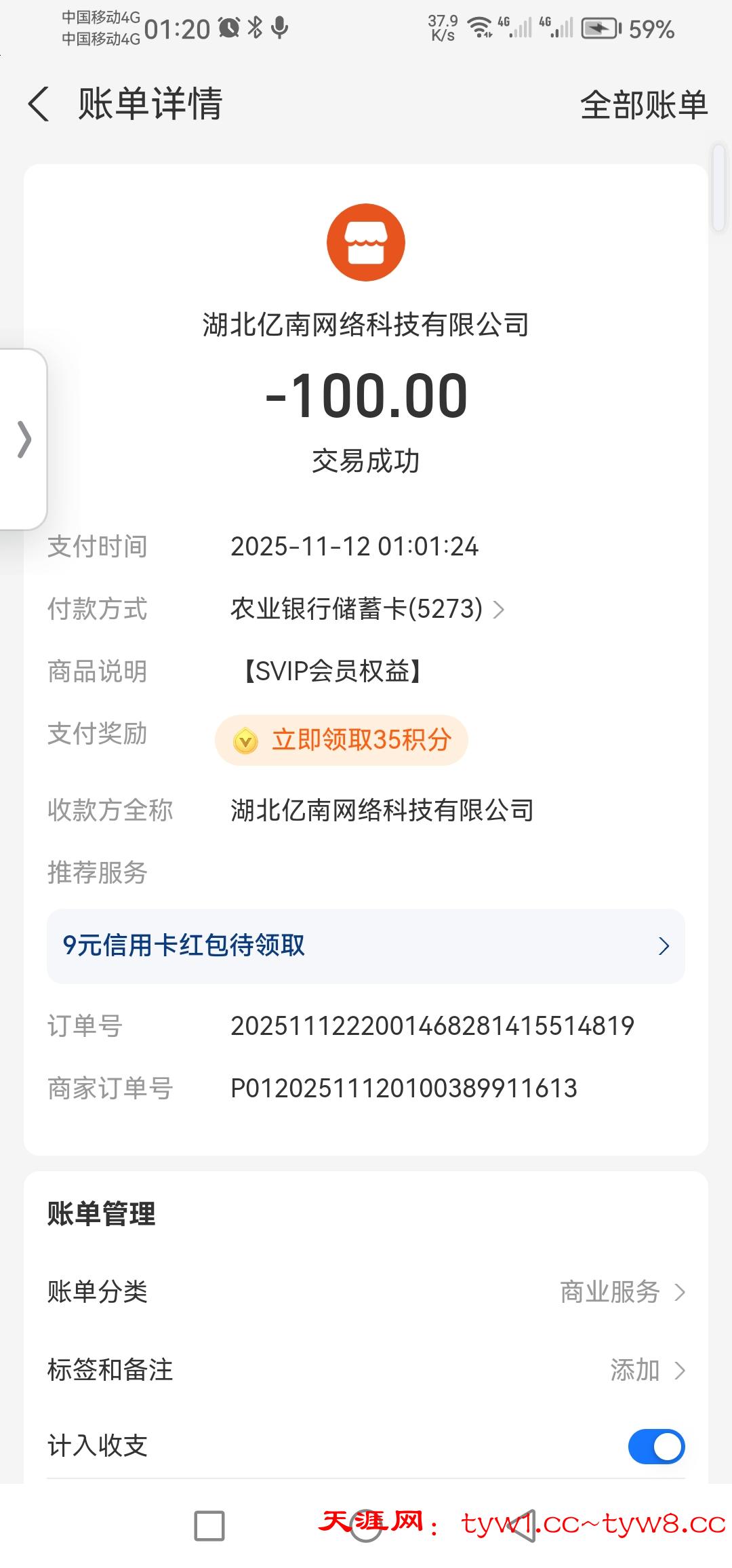Image resolution: width=732 pixels, height=1568 pixels.
Task: Open 9元信用卡红包待领取 banner
Action: coord(365,946)
